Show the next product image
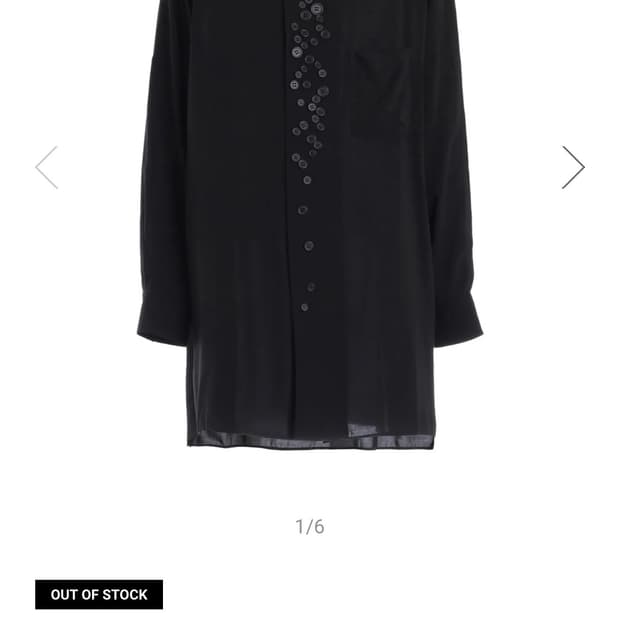 [572, 167]
